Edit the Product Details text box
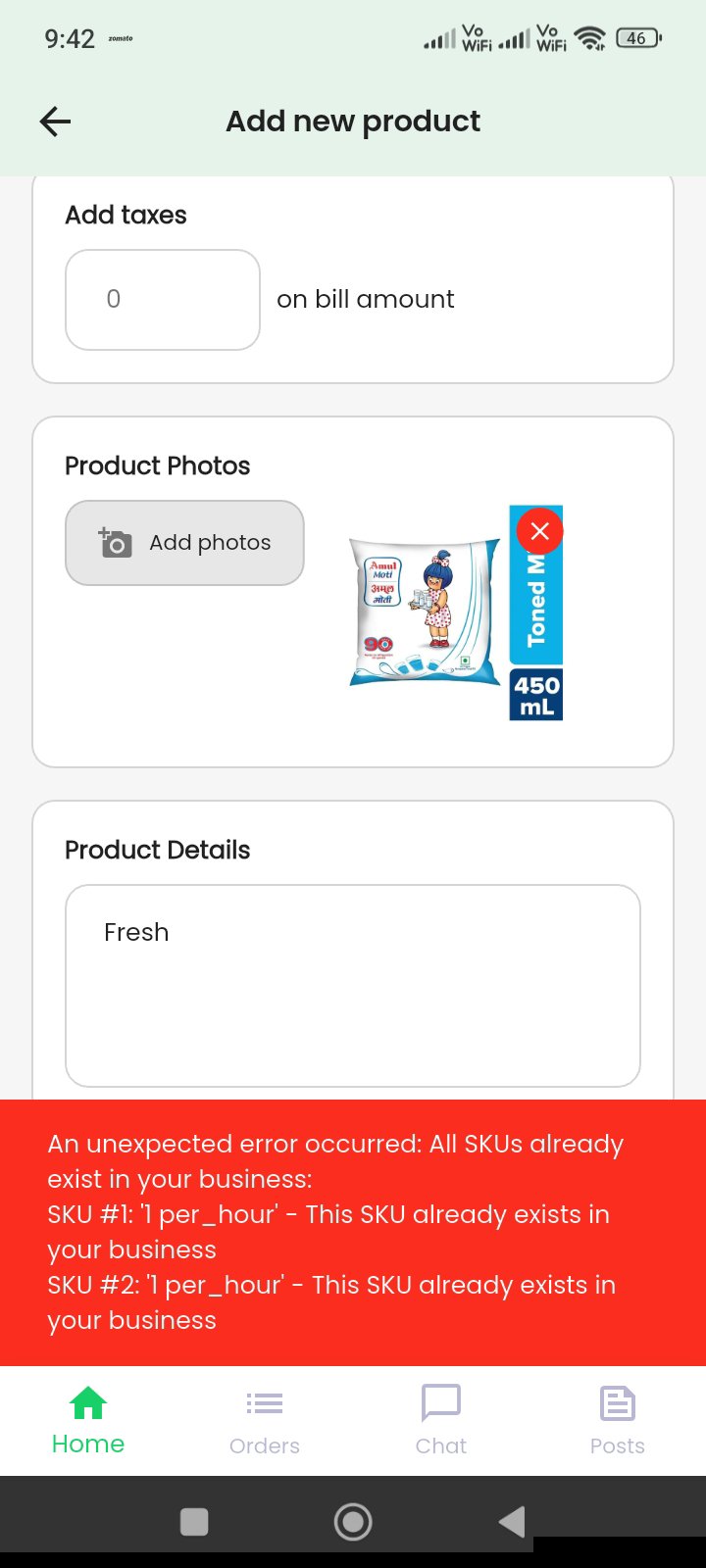This screenshot has width=706, height=1568. tap(353, 985)
